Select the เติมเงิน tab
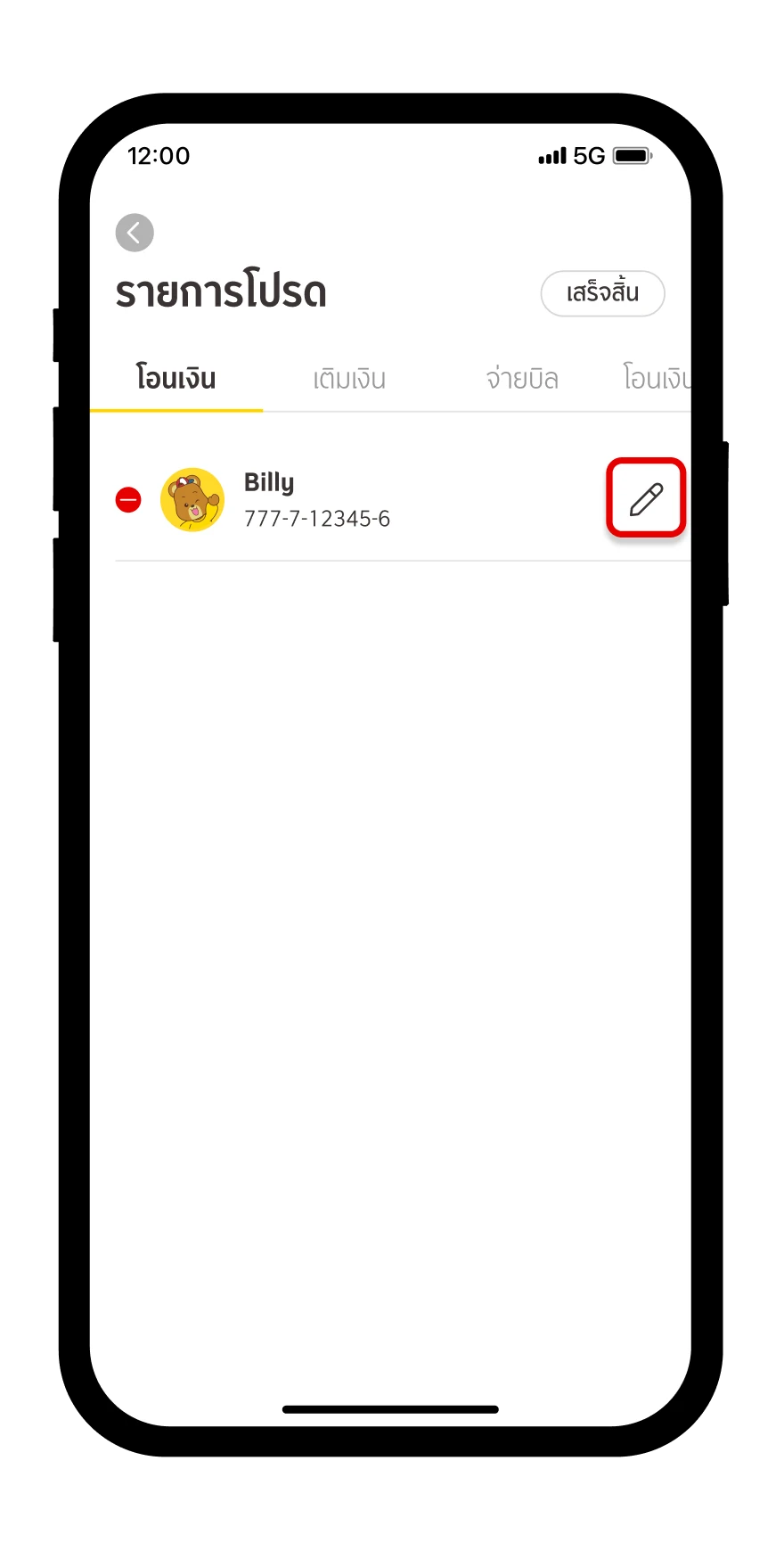 click(x=349, y=379)
